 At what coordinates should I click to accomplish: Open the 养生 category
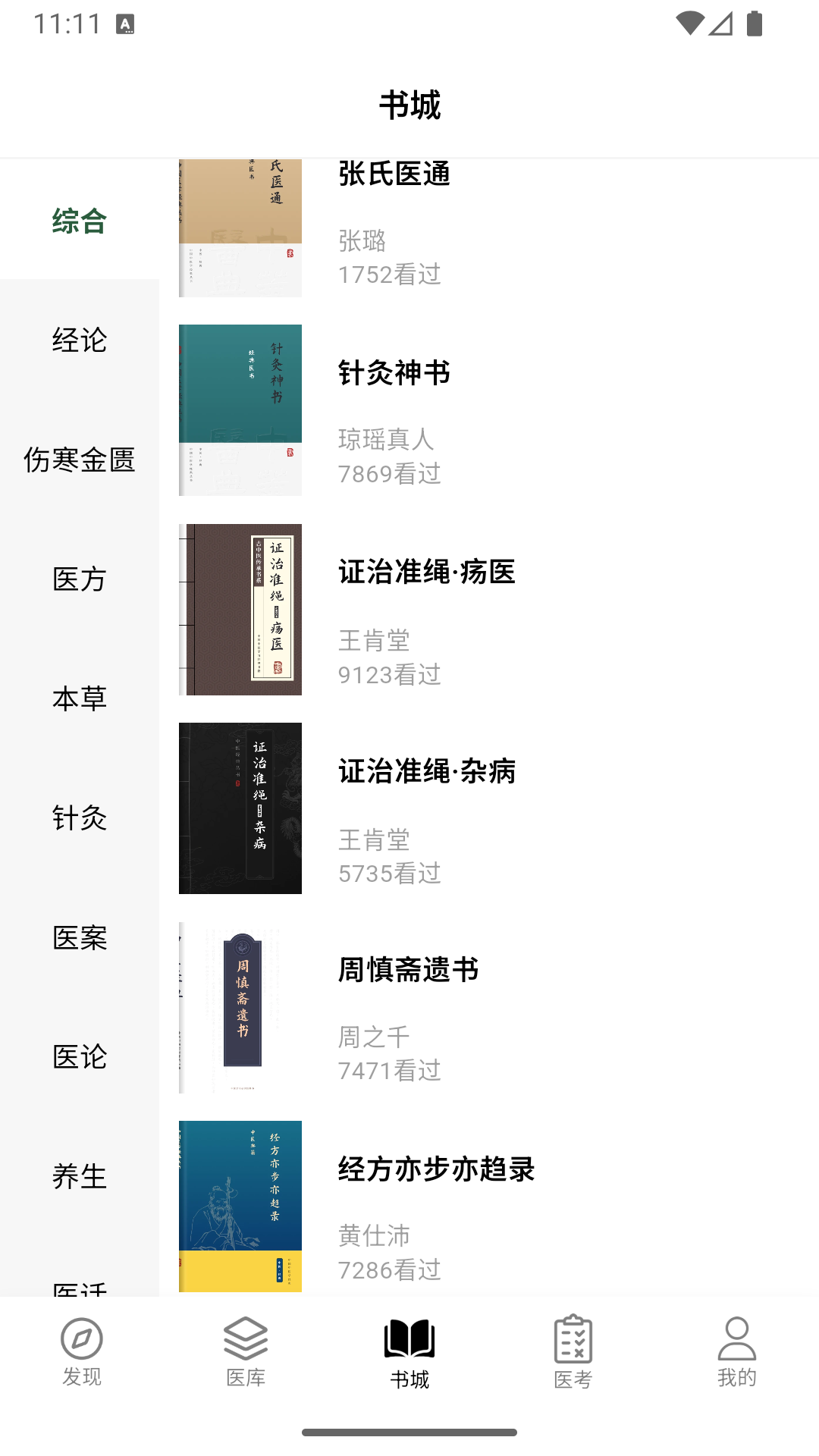tap(78, 1177)
